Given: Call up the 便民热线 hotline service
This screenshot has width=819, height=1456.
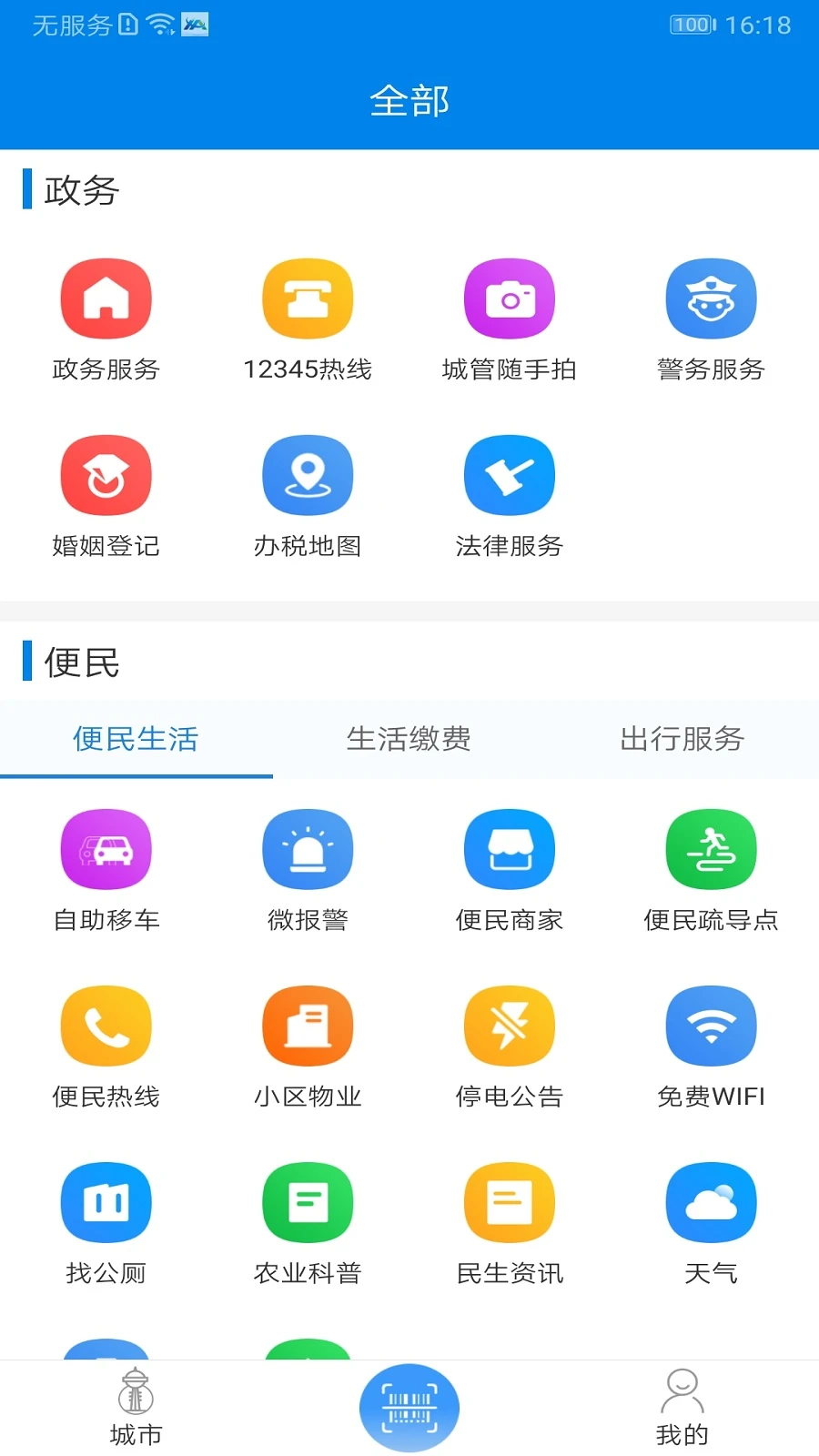Looking at the screenshot, I should (106, 1026).
